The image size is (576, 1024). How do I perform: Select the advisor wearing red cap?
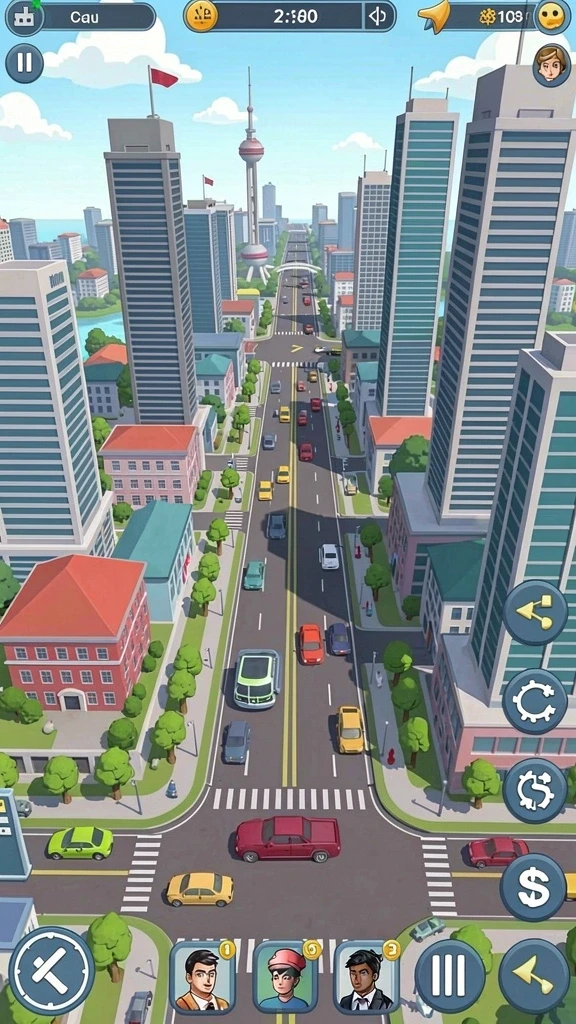tap(286, 977)
